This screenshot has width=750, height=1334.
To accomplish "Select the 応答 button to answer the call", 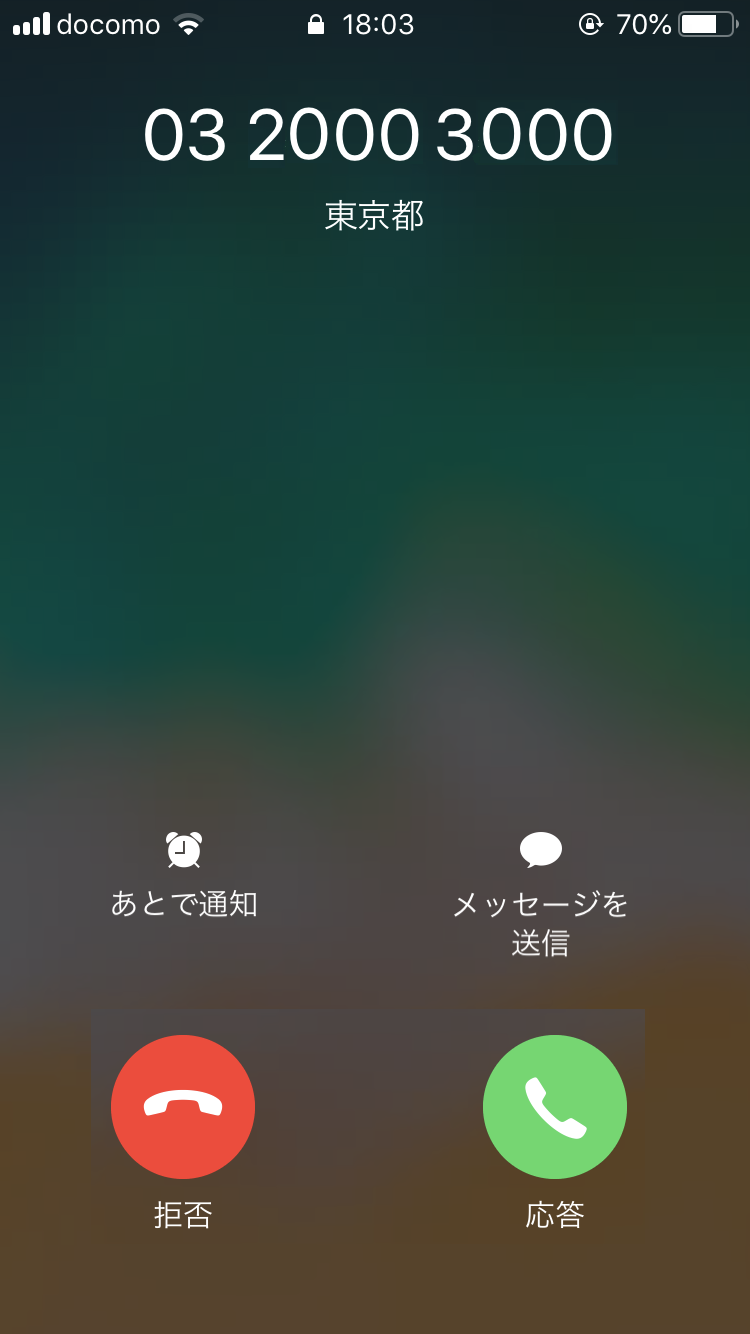I will [x=555, y=1107].
